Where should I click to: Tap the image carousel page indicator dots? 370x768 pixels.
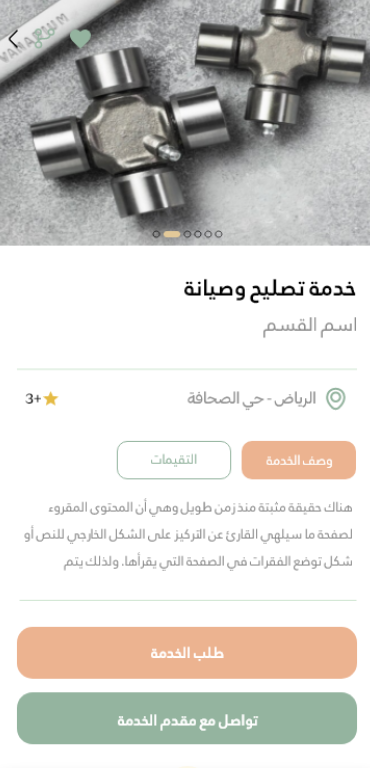pos(187,234)
